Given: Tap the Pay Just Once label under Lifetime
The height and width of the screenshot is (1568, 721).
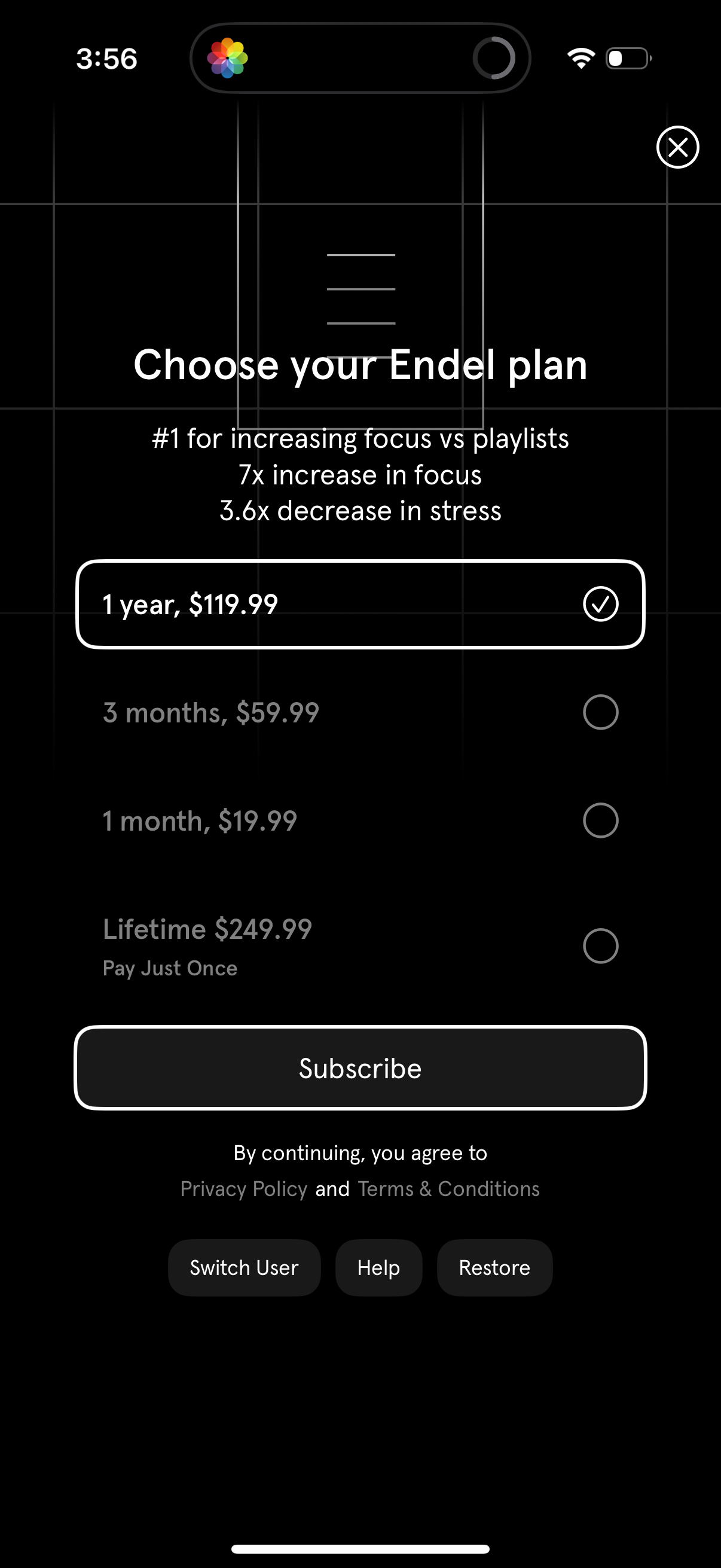Looking at the screenshot, I should 170,968.
